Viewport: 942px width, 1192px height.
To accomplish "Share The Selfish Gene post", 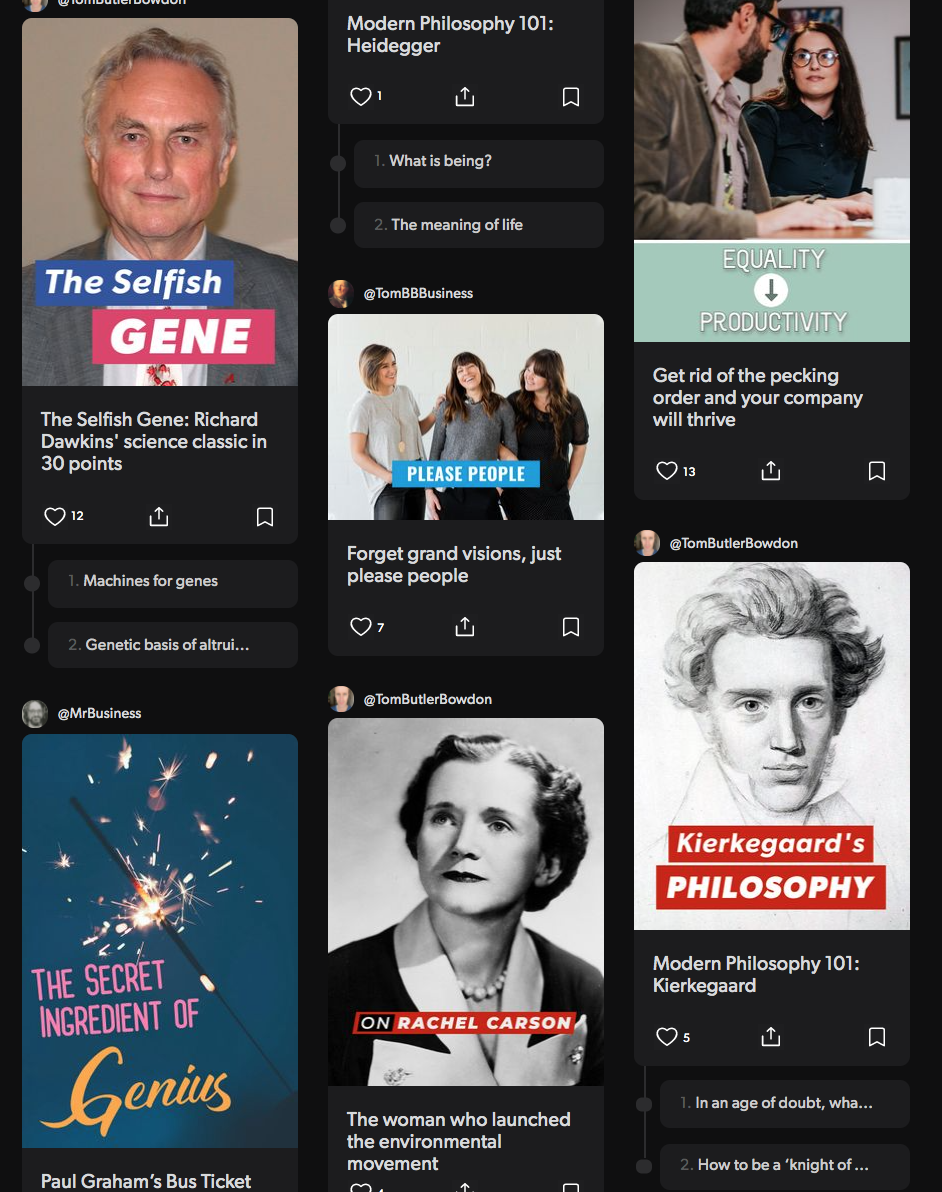I will (159, 517).
